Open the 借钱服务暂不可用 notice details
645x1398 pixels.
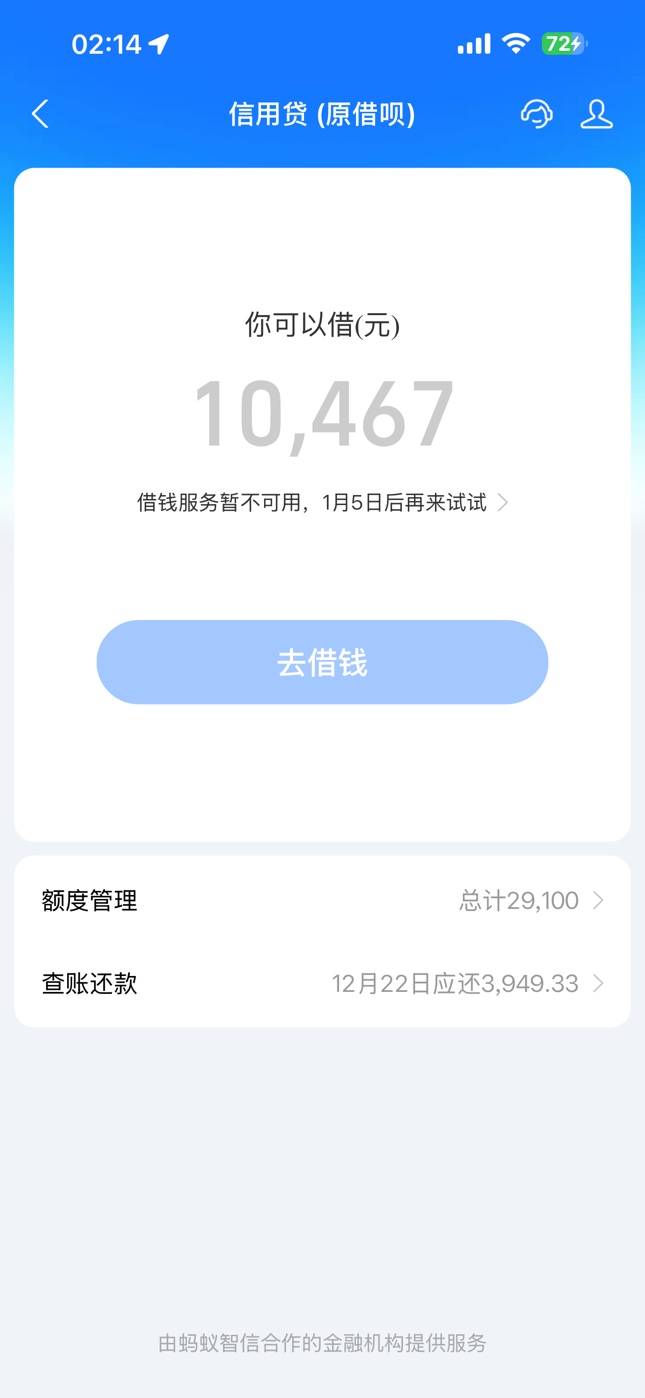point(322,502)
